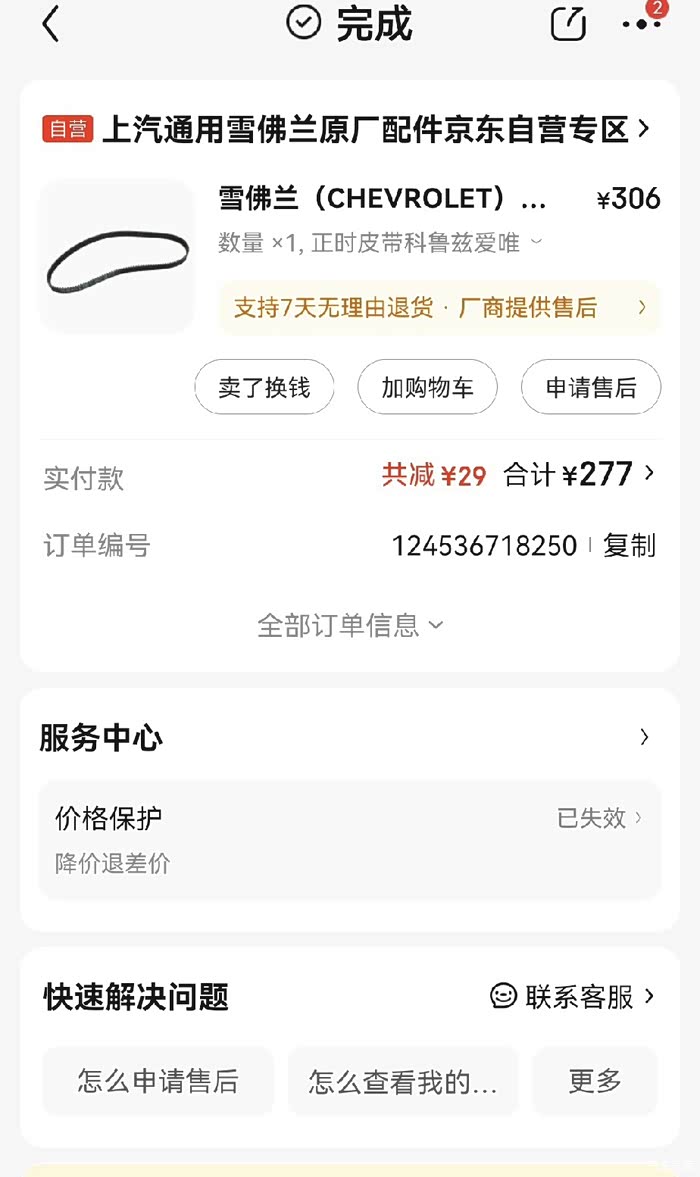Image resolution: width=700 pixels, height=1177 pixels.
Task: Expand 全部订单信息
Action: tap(350, 625)
